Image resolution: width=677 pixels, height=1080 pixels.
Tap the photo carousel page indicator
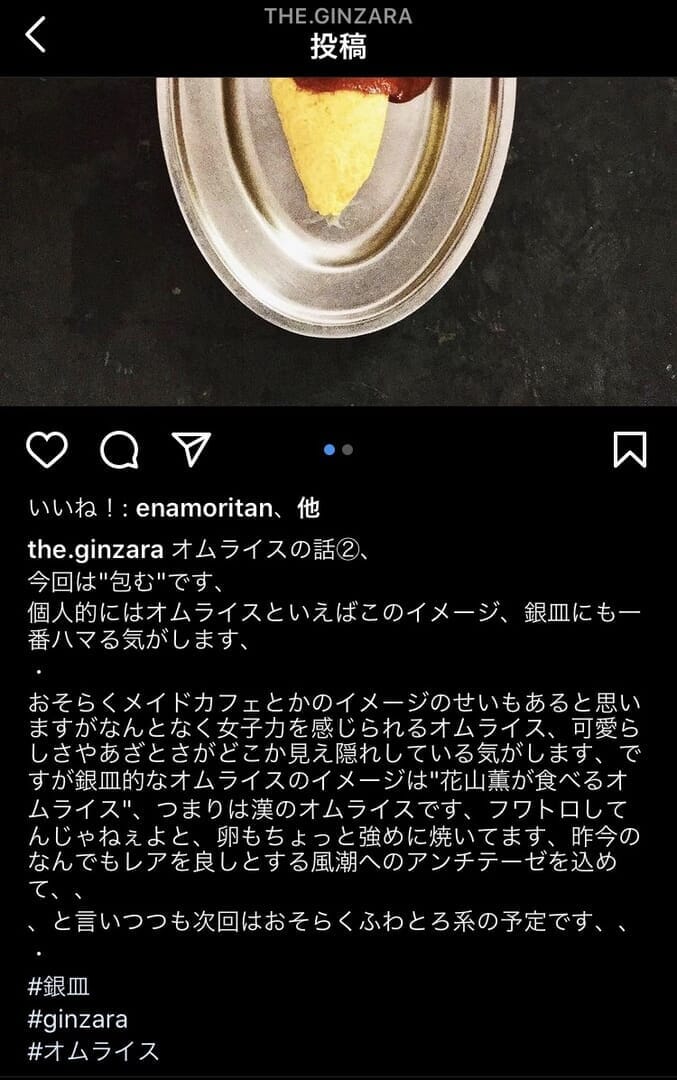[338, 450]
